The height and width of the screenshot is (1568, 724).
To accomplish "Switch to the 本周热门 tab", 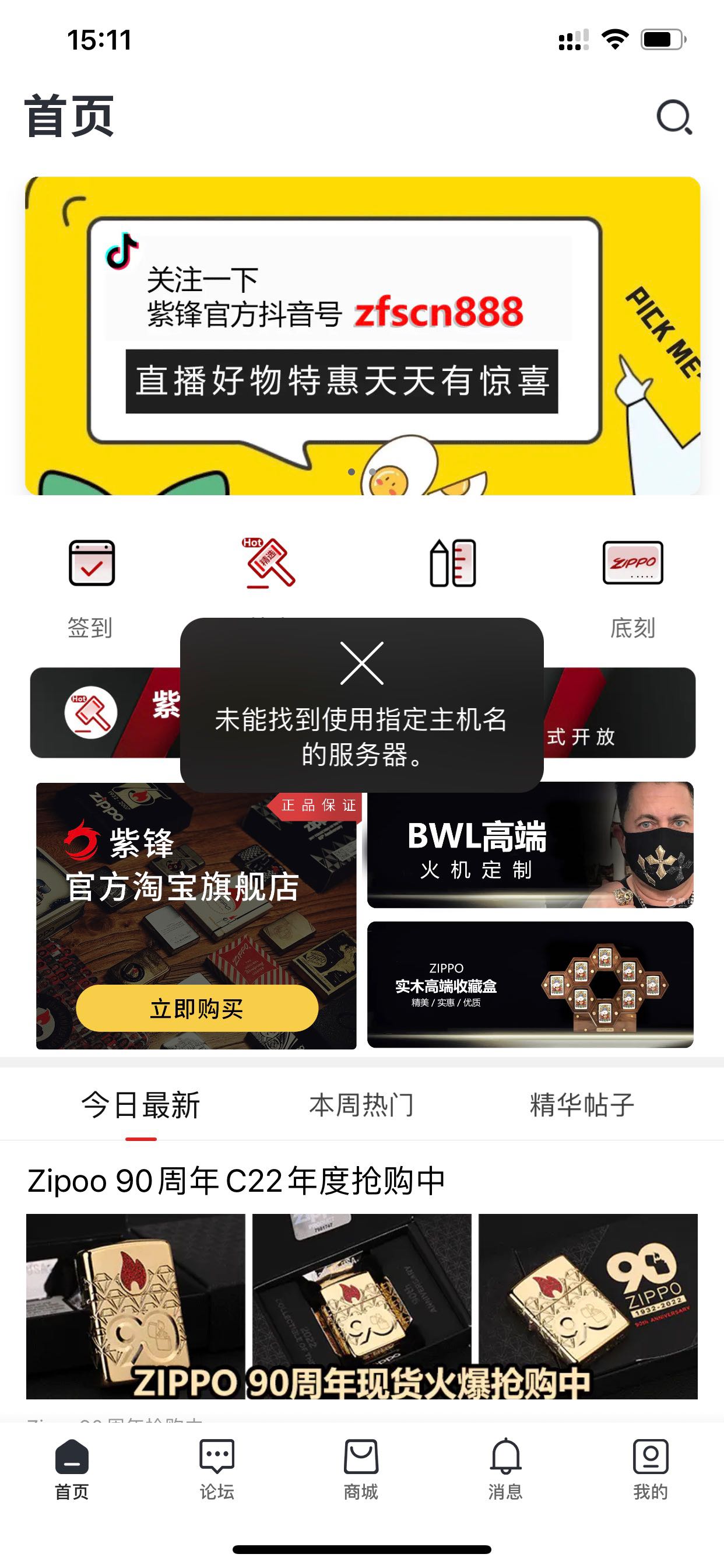I will [x=361, y=1105].
